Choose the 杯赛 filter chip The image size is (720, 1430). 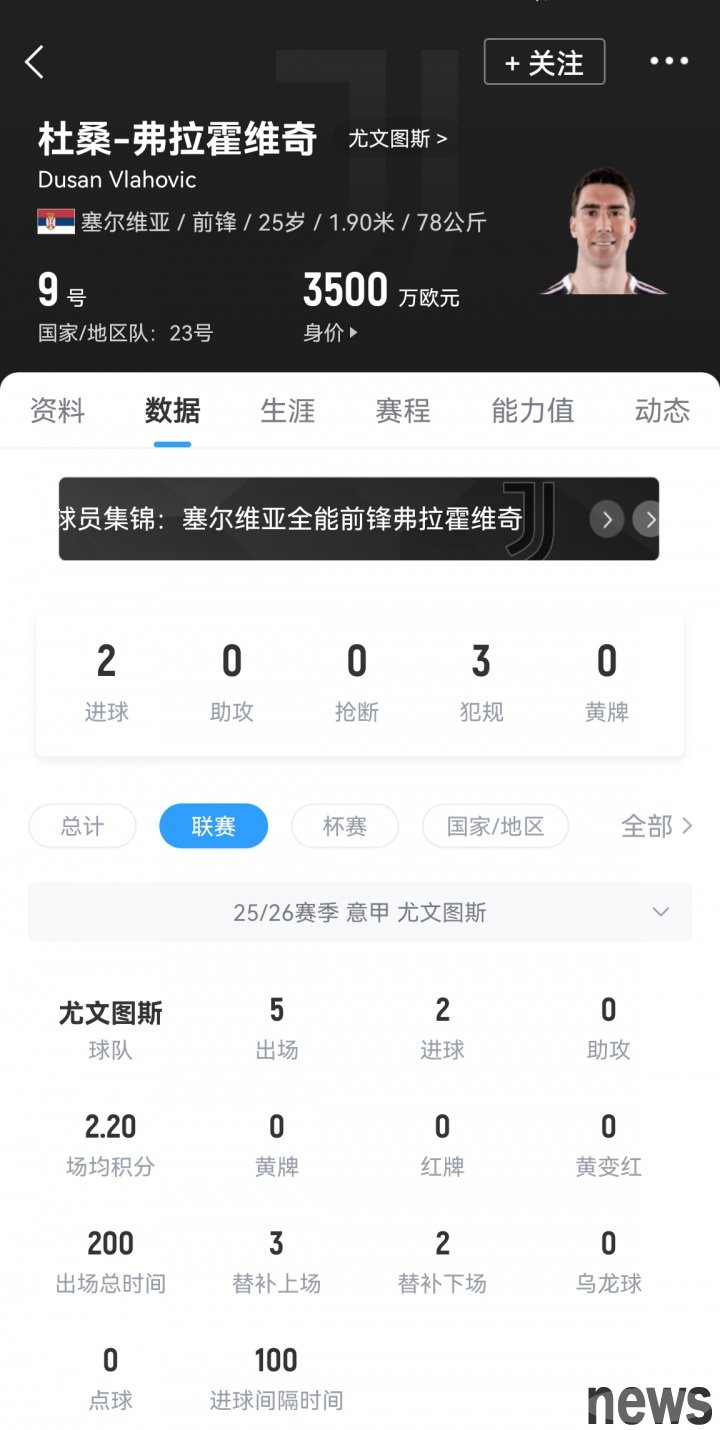tap(344, 826)
